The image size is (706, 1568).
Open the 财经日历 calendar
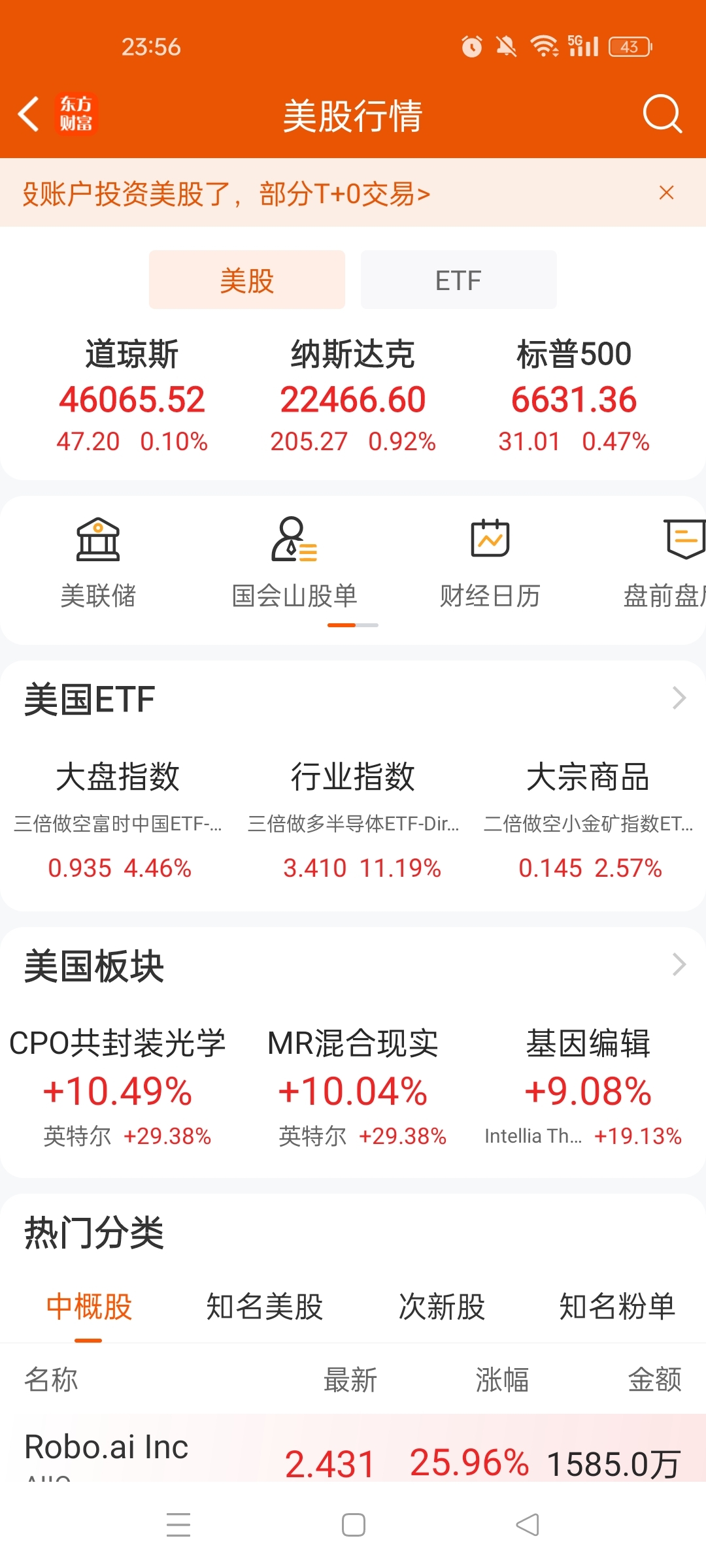(490, 563)
